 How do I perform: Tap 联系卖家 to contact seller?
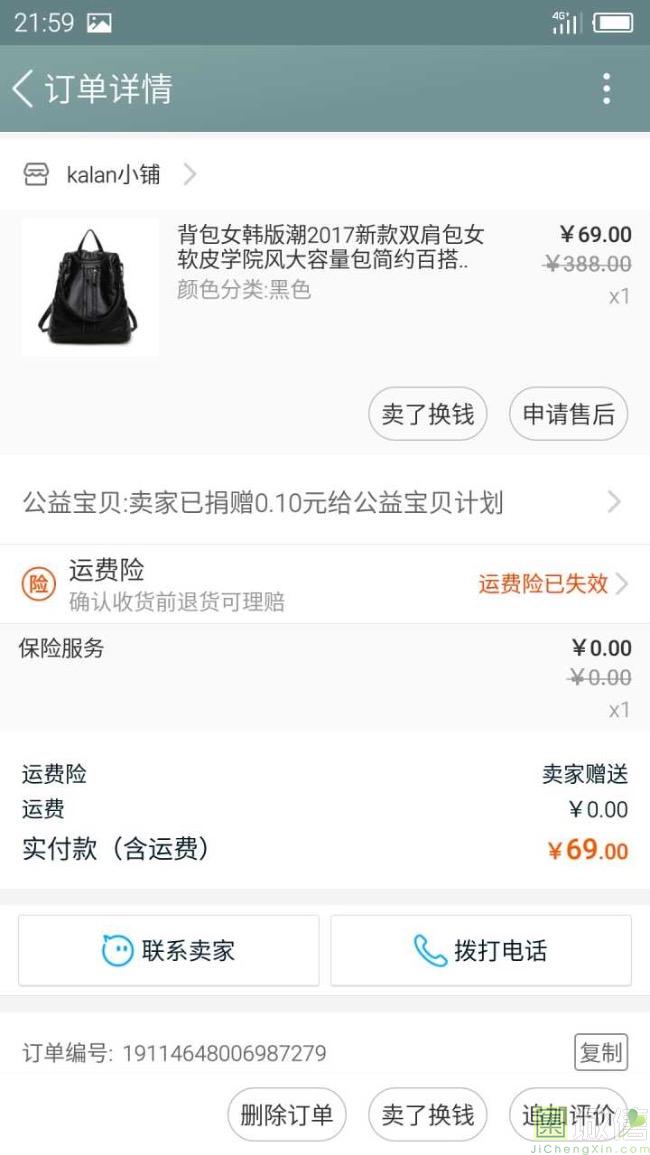point(168,950)
